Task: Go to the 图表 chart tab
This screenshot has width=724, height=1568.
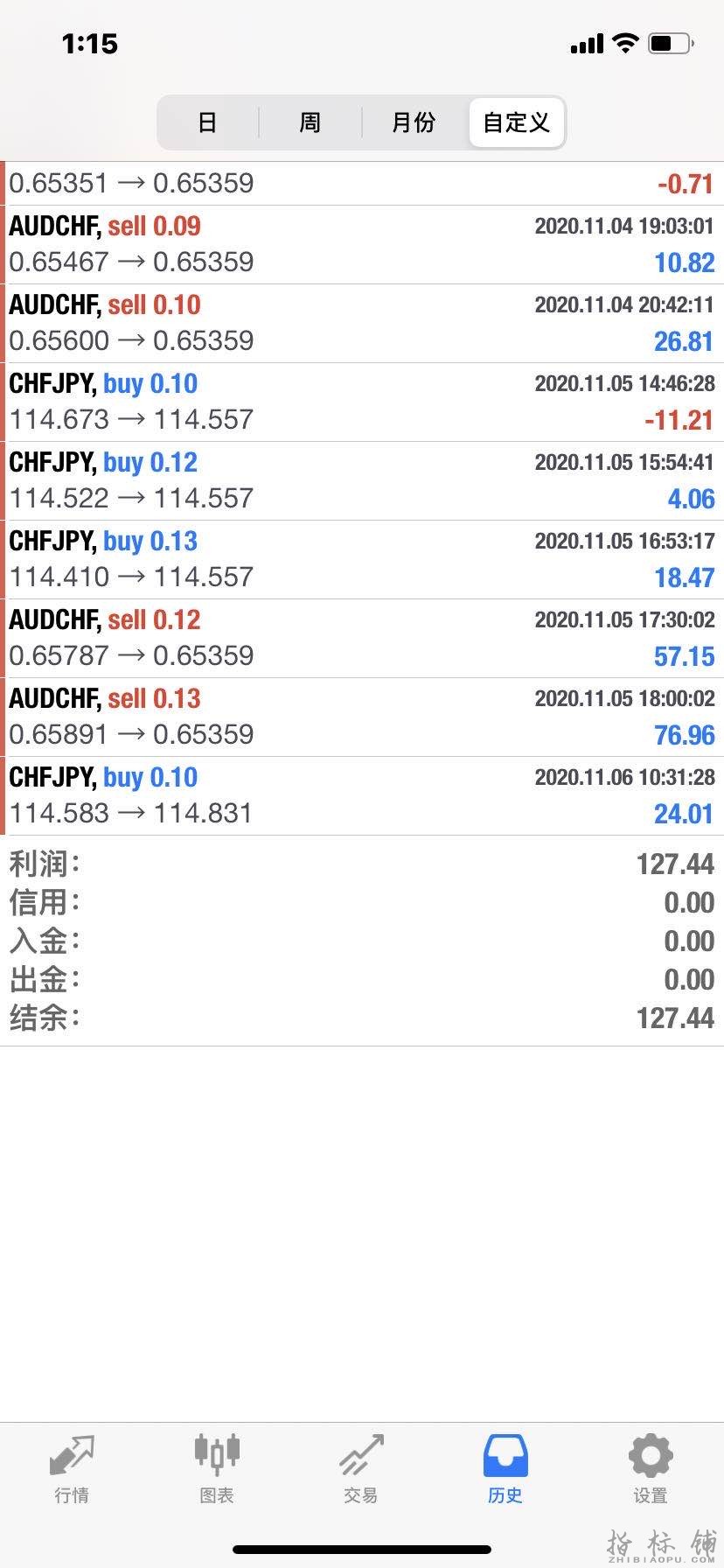Action: pos(216,1468)
